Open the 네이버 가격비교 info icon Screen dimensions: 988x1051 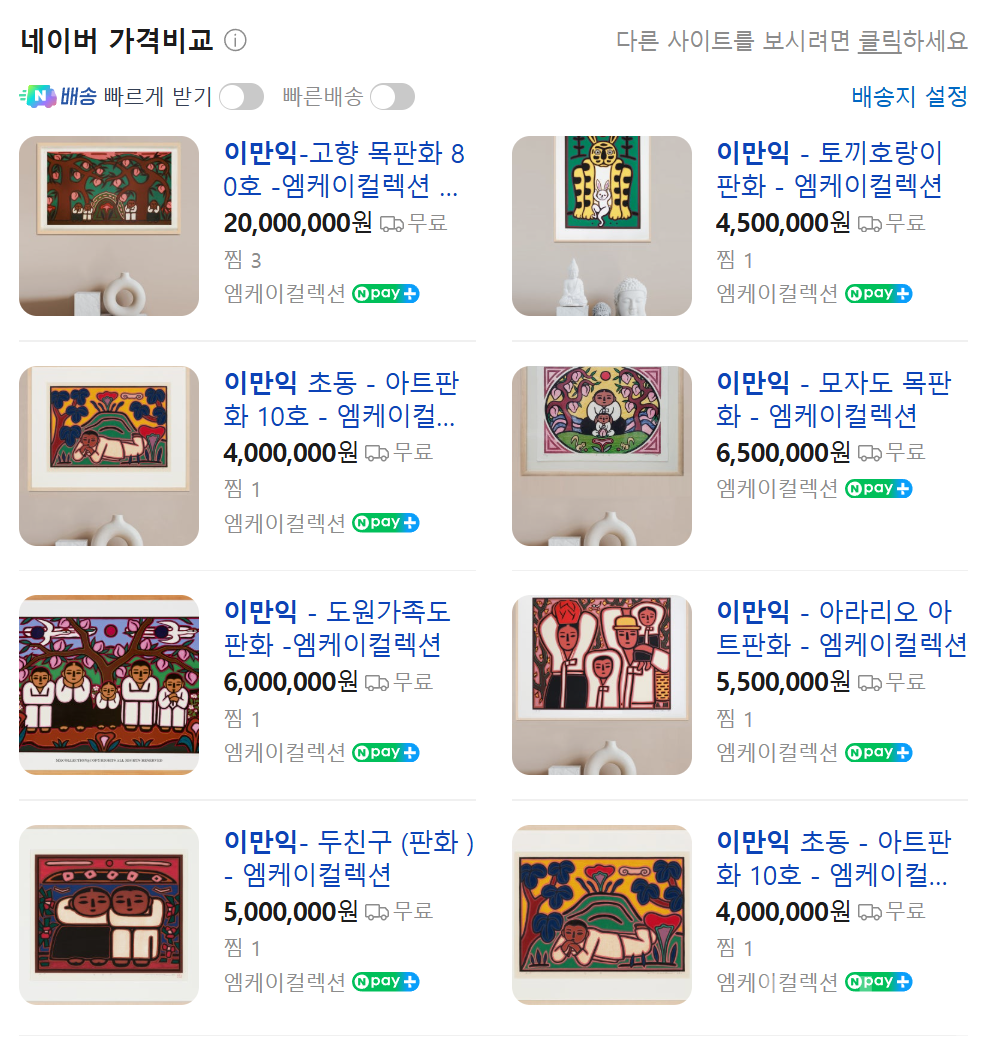235,41
